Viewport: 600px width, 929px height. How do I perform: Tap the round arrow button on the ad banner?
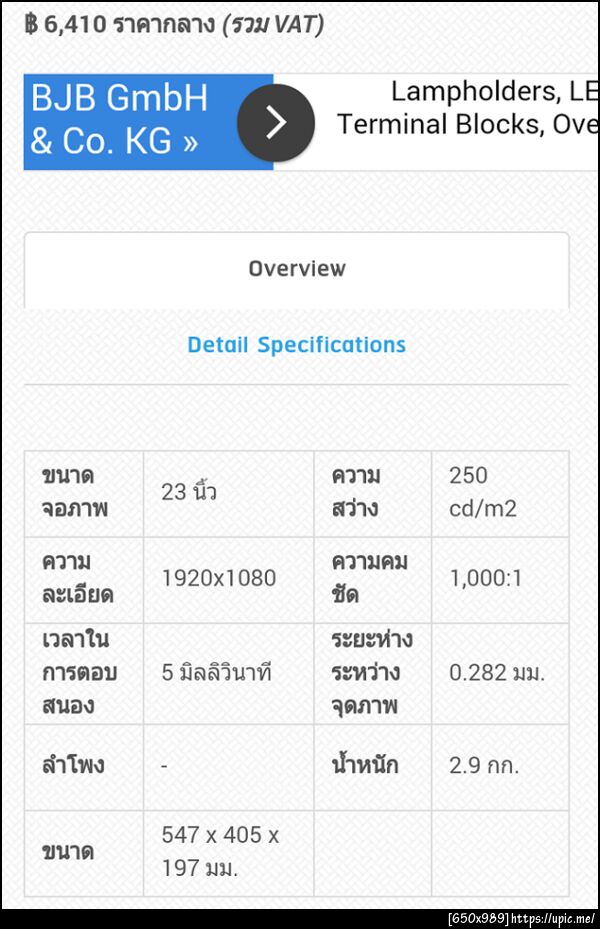tap(276, 122)
